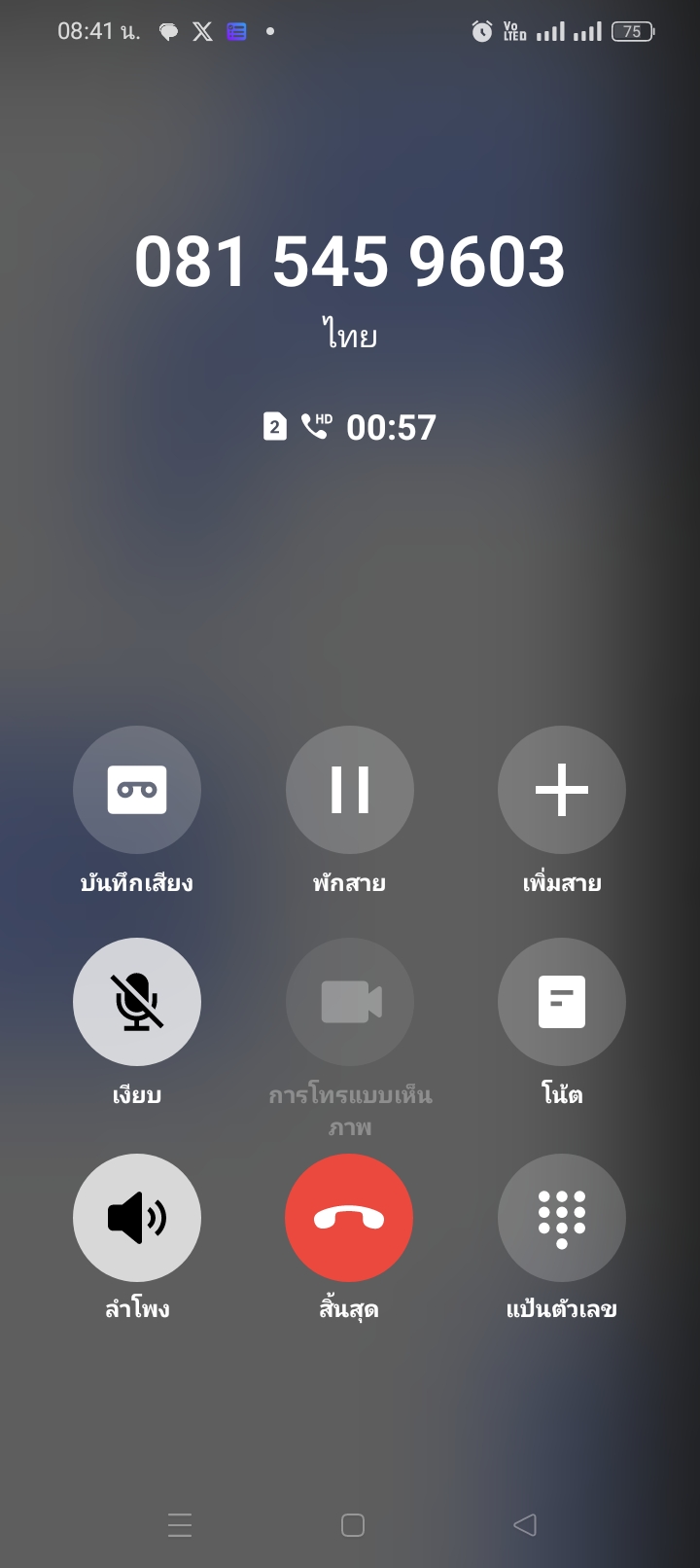
Task: Add another call (เพิ่มสาย)
Action: pos(562,790)
